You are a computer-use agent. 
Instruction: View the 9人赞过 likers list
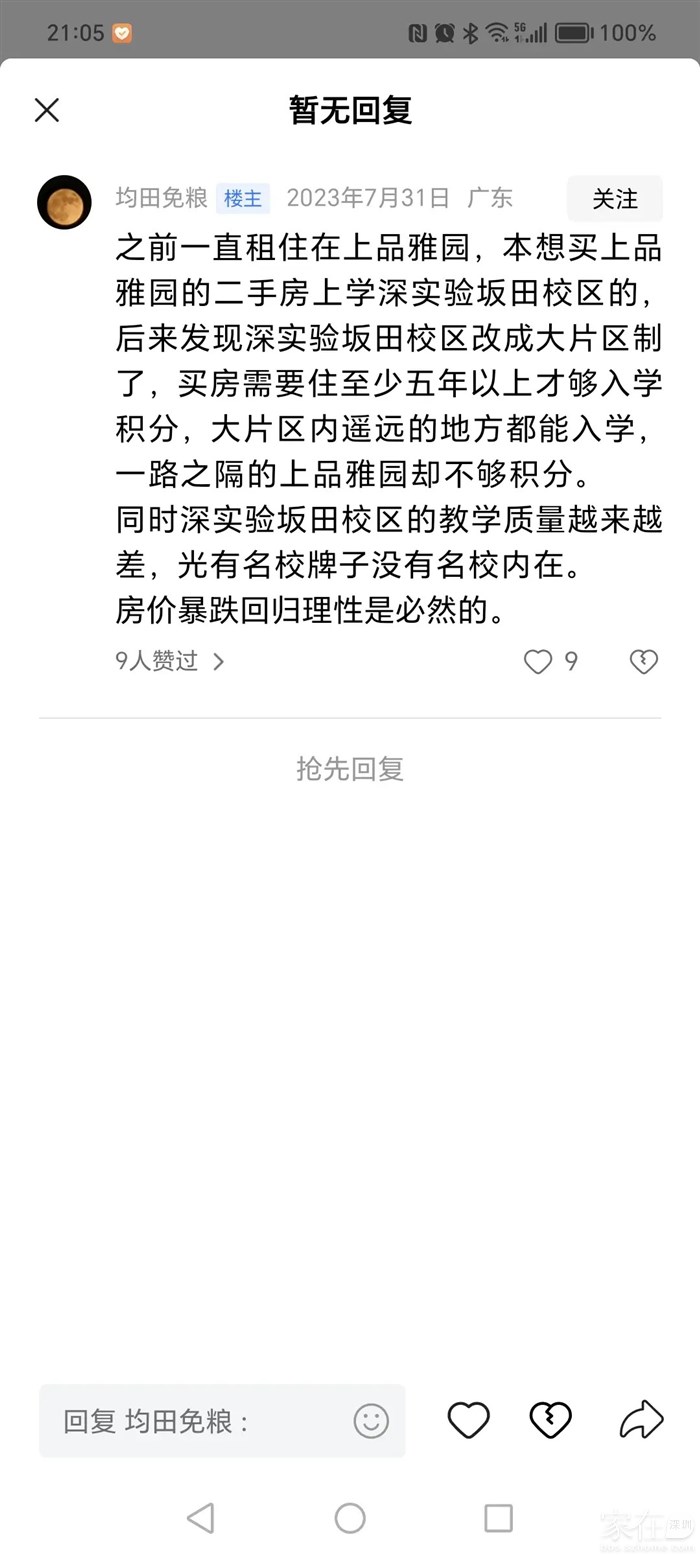[170, 661]
